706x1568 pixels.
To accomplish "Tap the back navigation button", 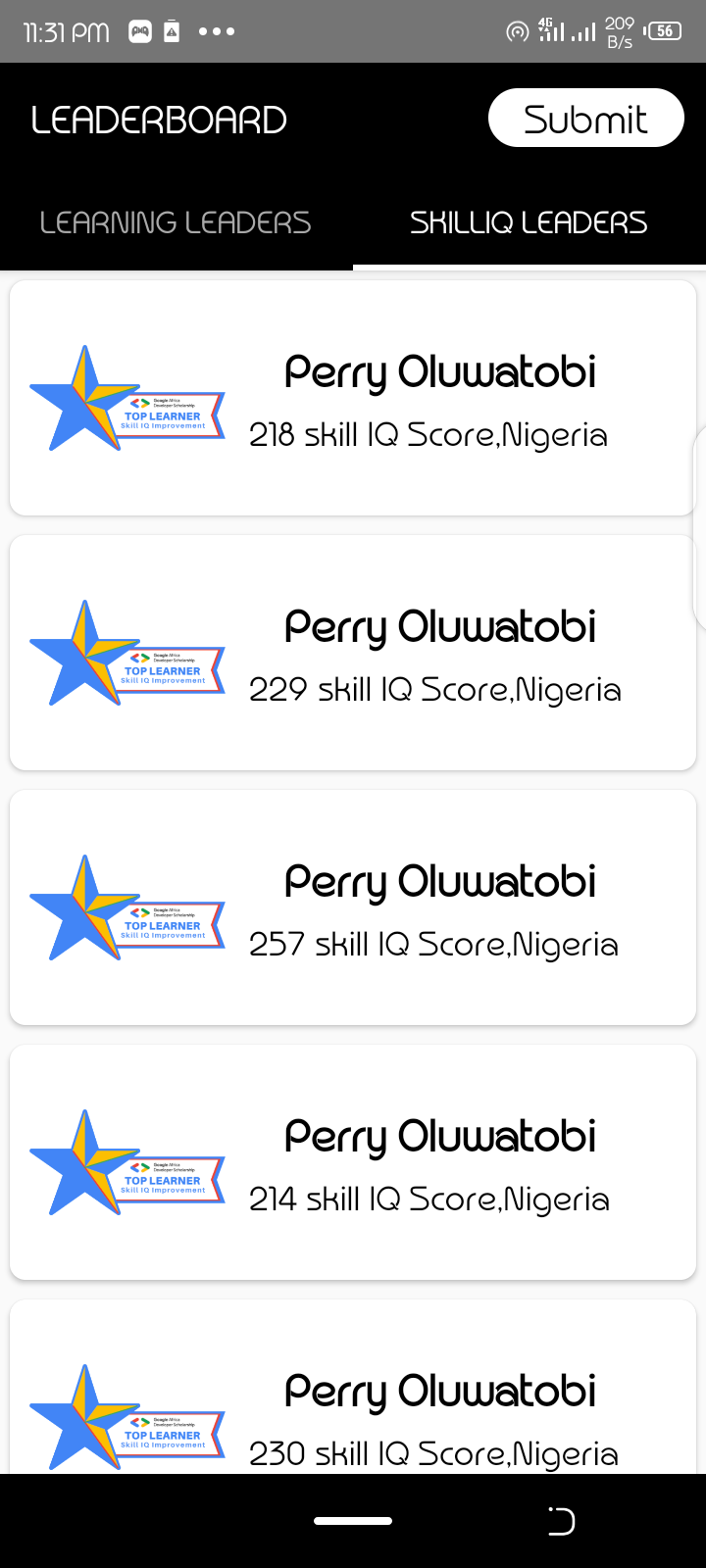I will 560,1521.
